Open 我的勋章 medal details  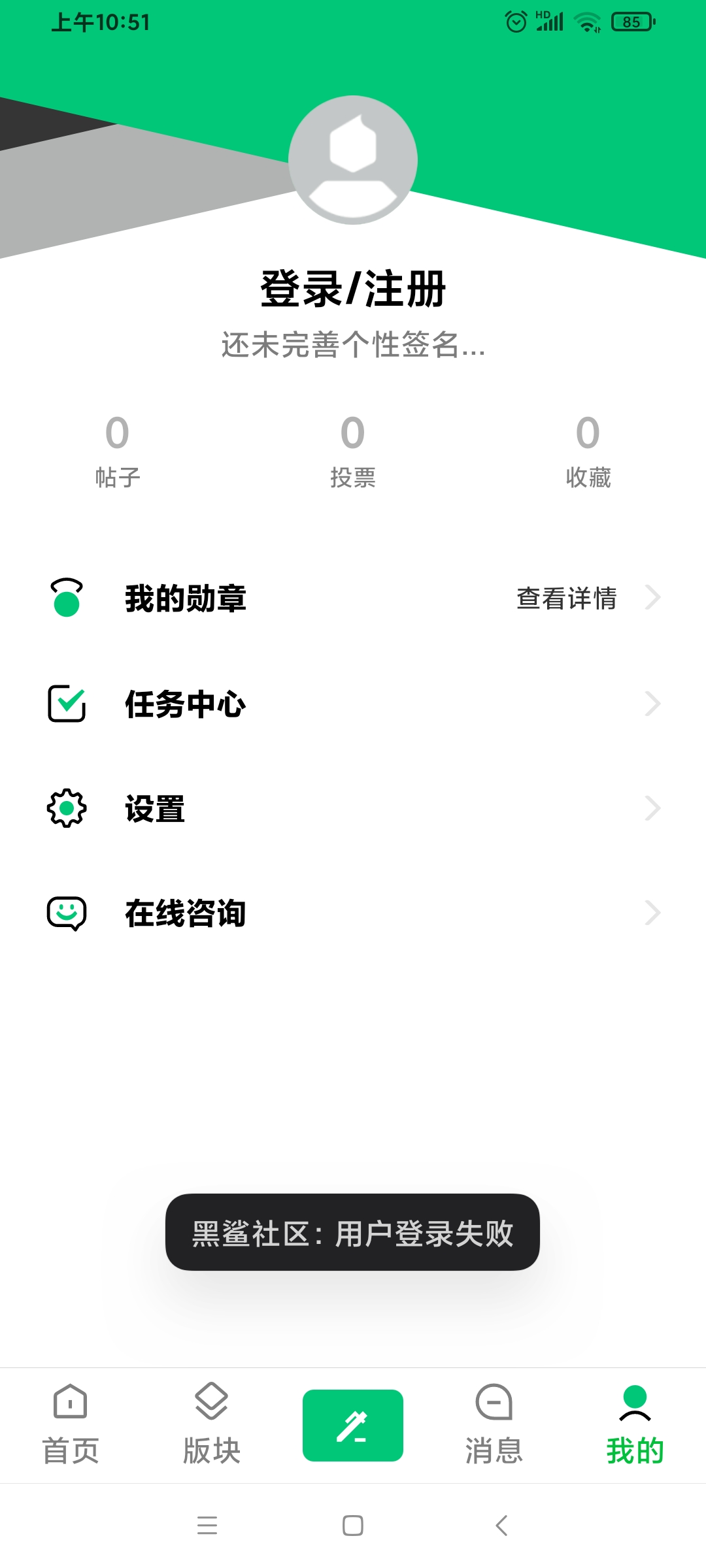pos(353,598)
